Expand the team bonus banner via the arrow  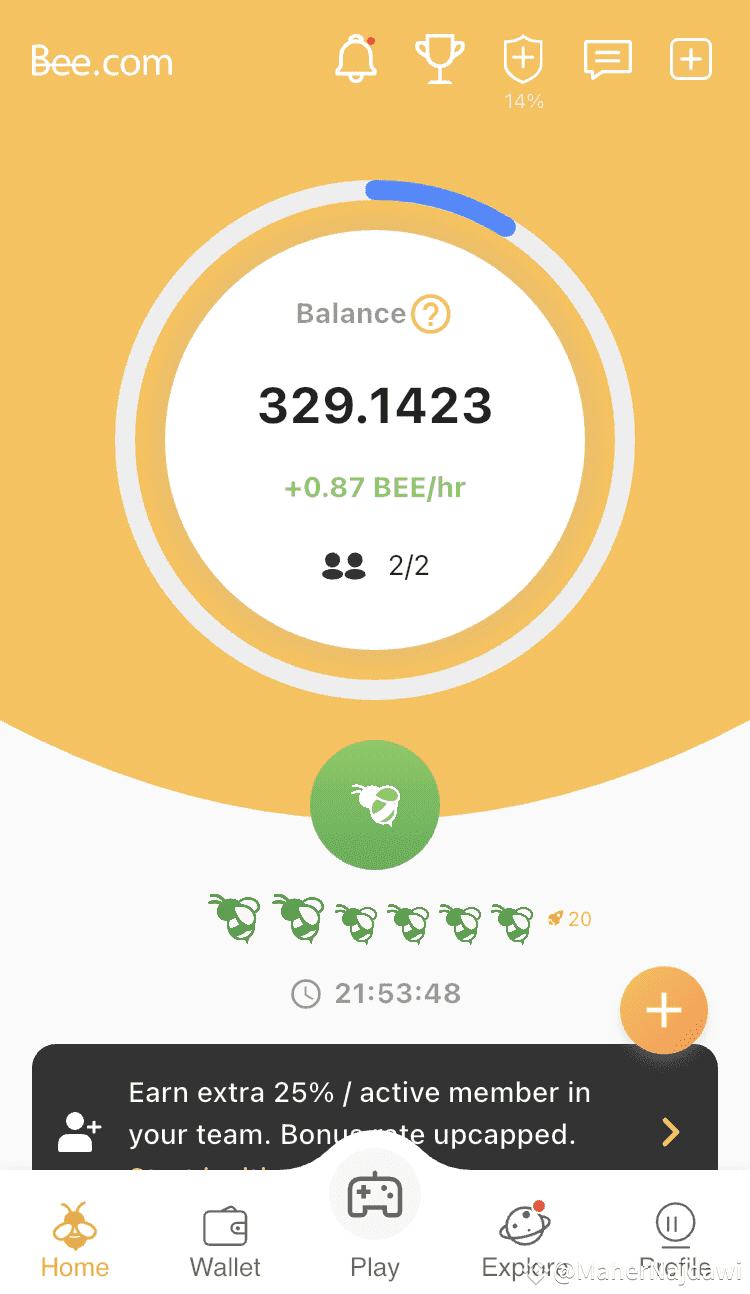point(670,1132)
